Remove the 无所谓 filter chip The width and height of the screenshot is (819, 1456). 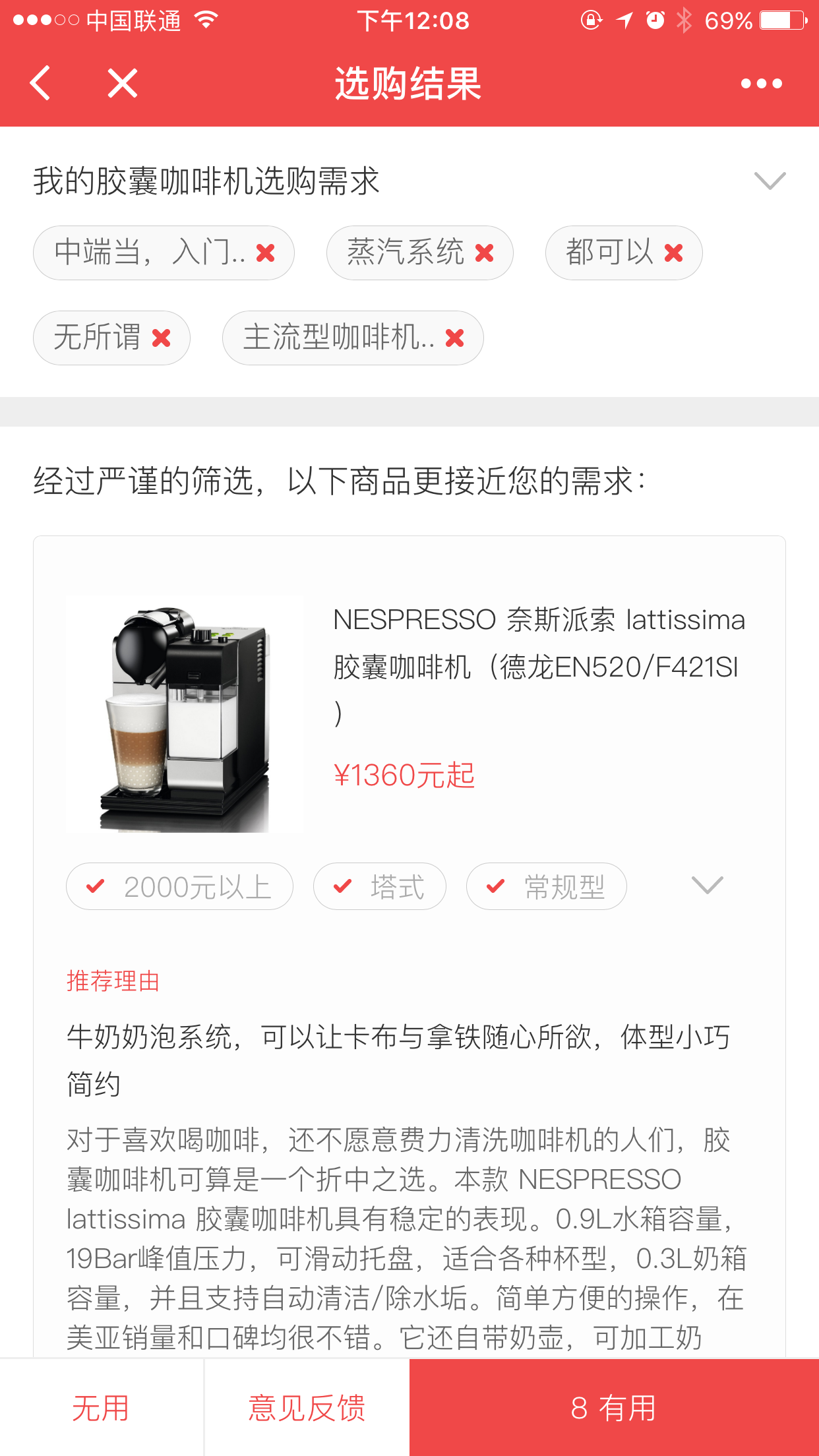pos(162,338)
